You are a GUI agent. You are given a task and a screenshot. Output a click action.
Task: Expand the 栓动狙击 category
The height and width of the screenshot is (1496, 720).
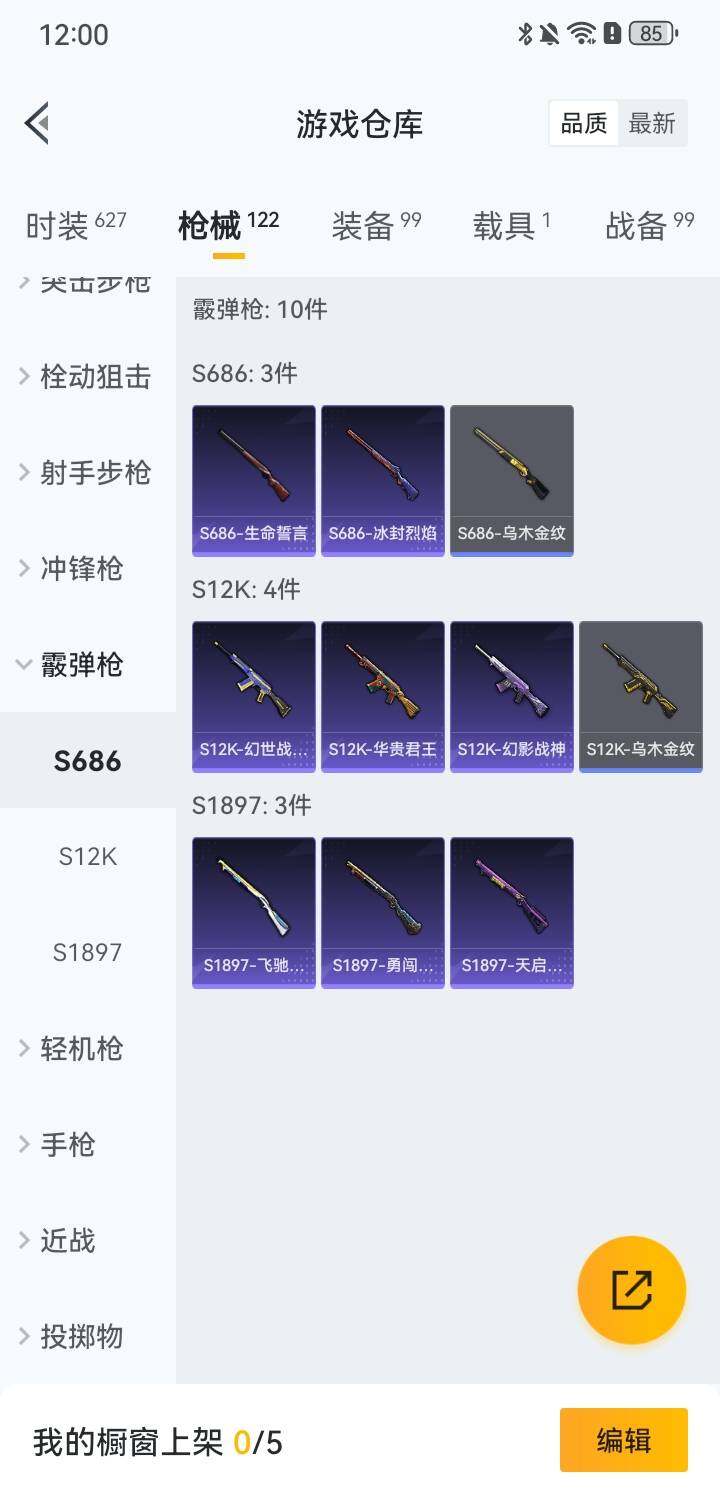[x=87, y=377]
